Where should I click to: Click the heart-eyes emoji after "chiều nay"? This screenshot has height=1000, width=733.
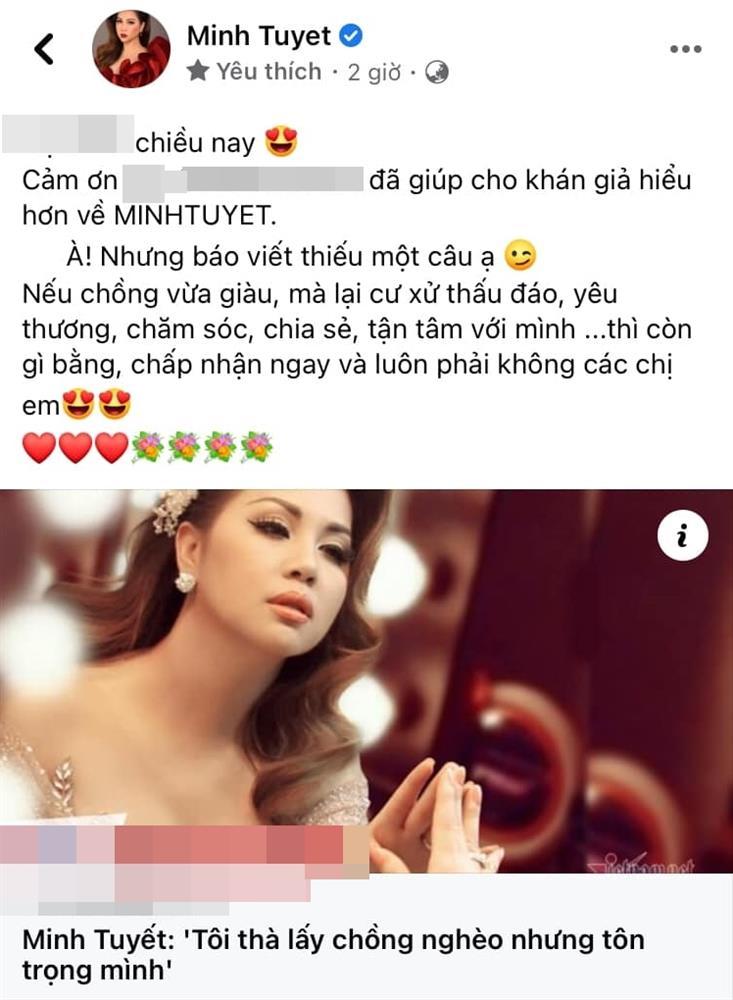coord(283,140)
